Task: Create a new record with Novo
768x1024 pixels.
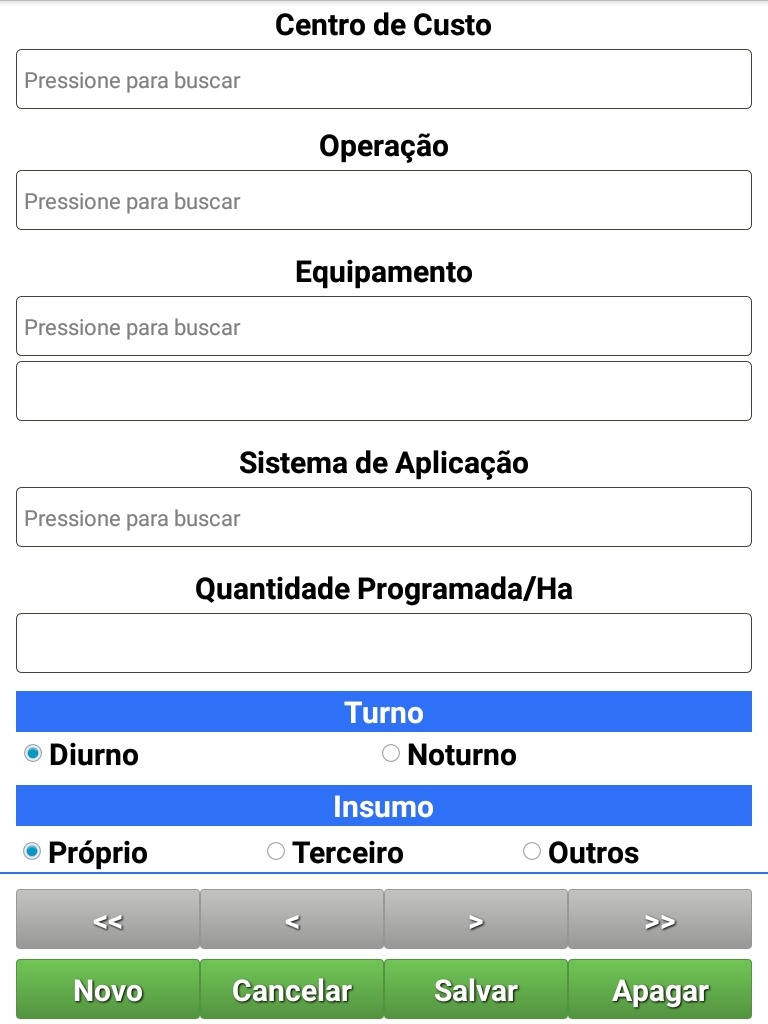Action: tap(108, 990)
